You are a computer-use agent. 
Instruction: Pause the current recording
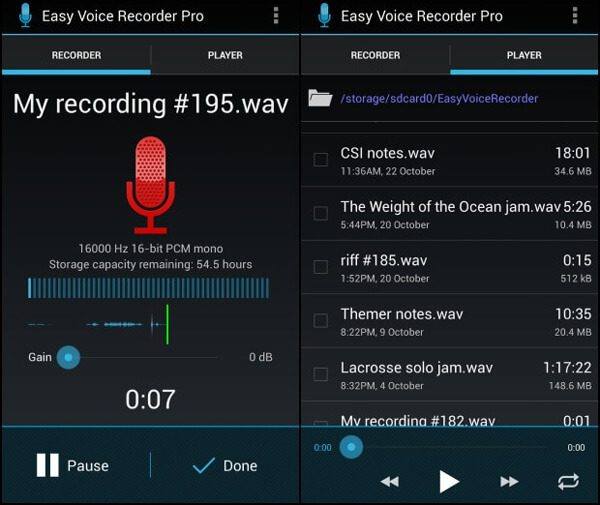click(72, 465)
